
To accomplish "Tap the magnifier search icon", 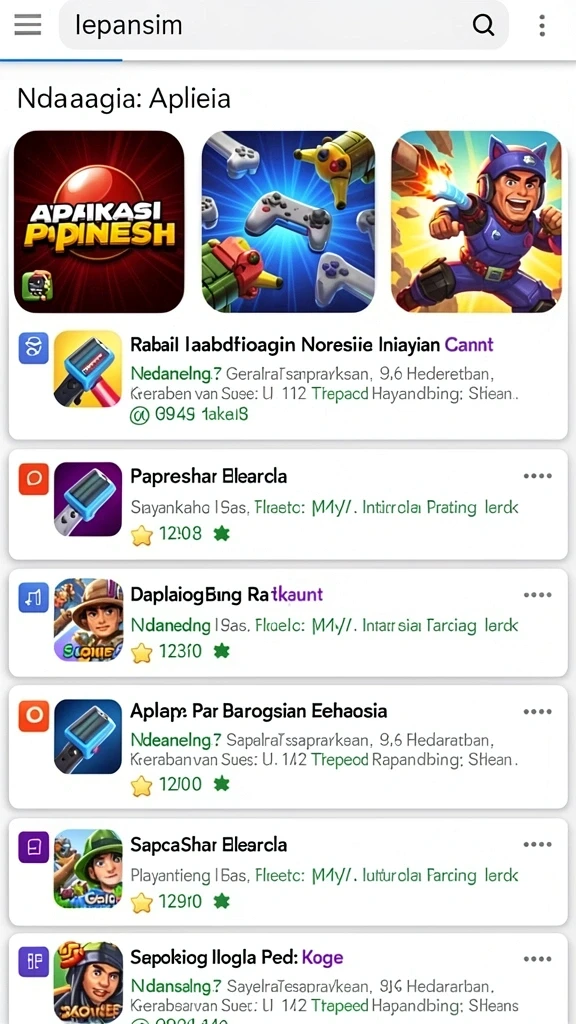I will pos(483,25).
